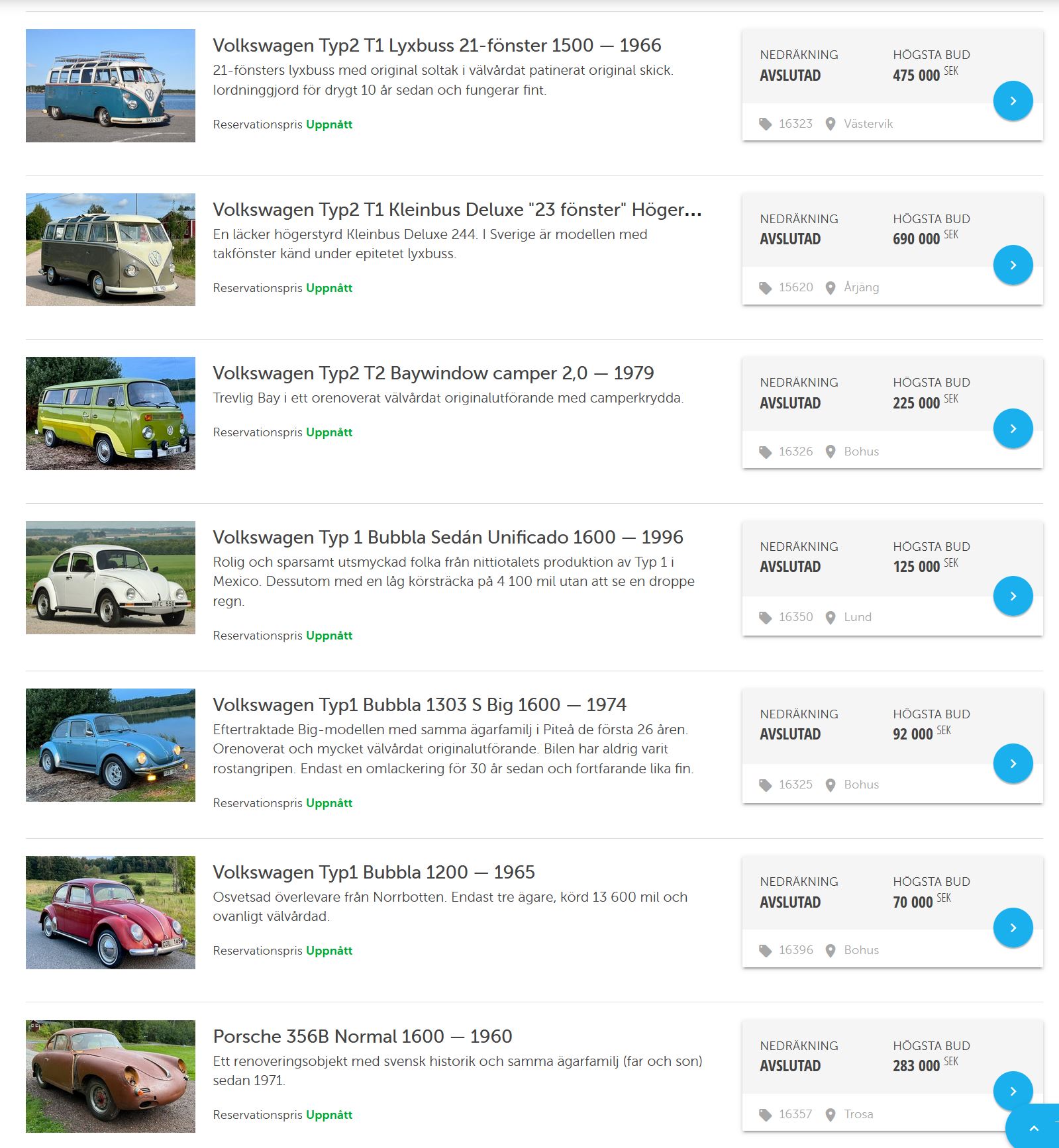
Task: Open arrow button for the Lund Bubbla listing
Action: point(1013,596)
